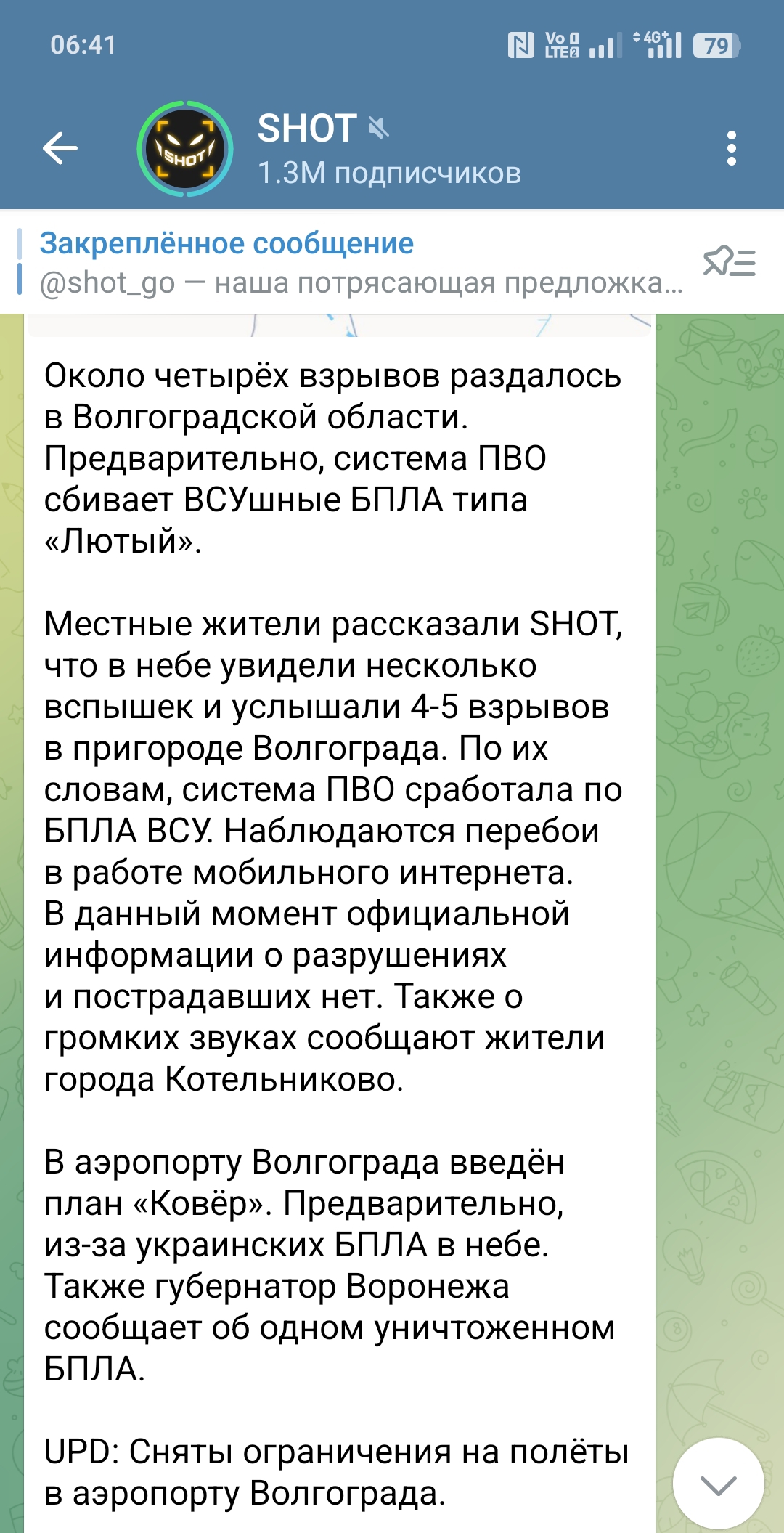Open the channel overflow menu

[x=731, y=149]
